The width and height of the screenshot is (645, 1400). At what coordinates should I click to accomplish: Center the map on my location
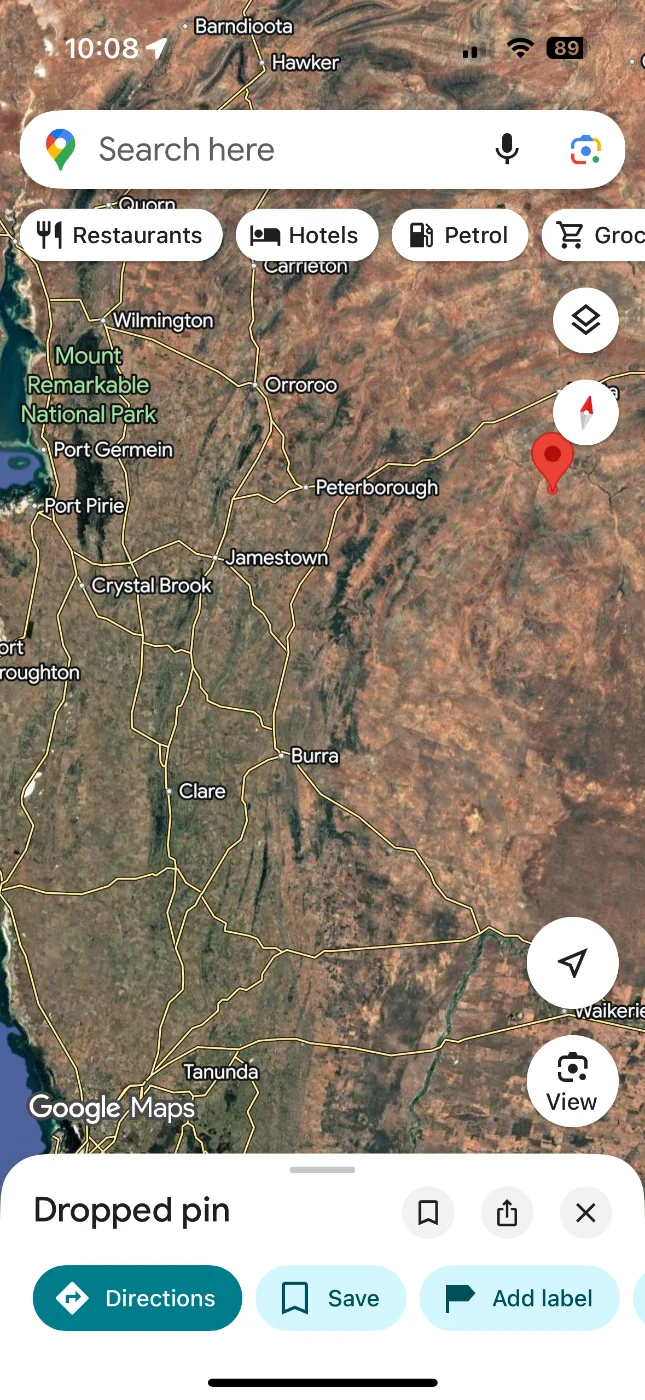pyautogui.click(x=572, y=963)
